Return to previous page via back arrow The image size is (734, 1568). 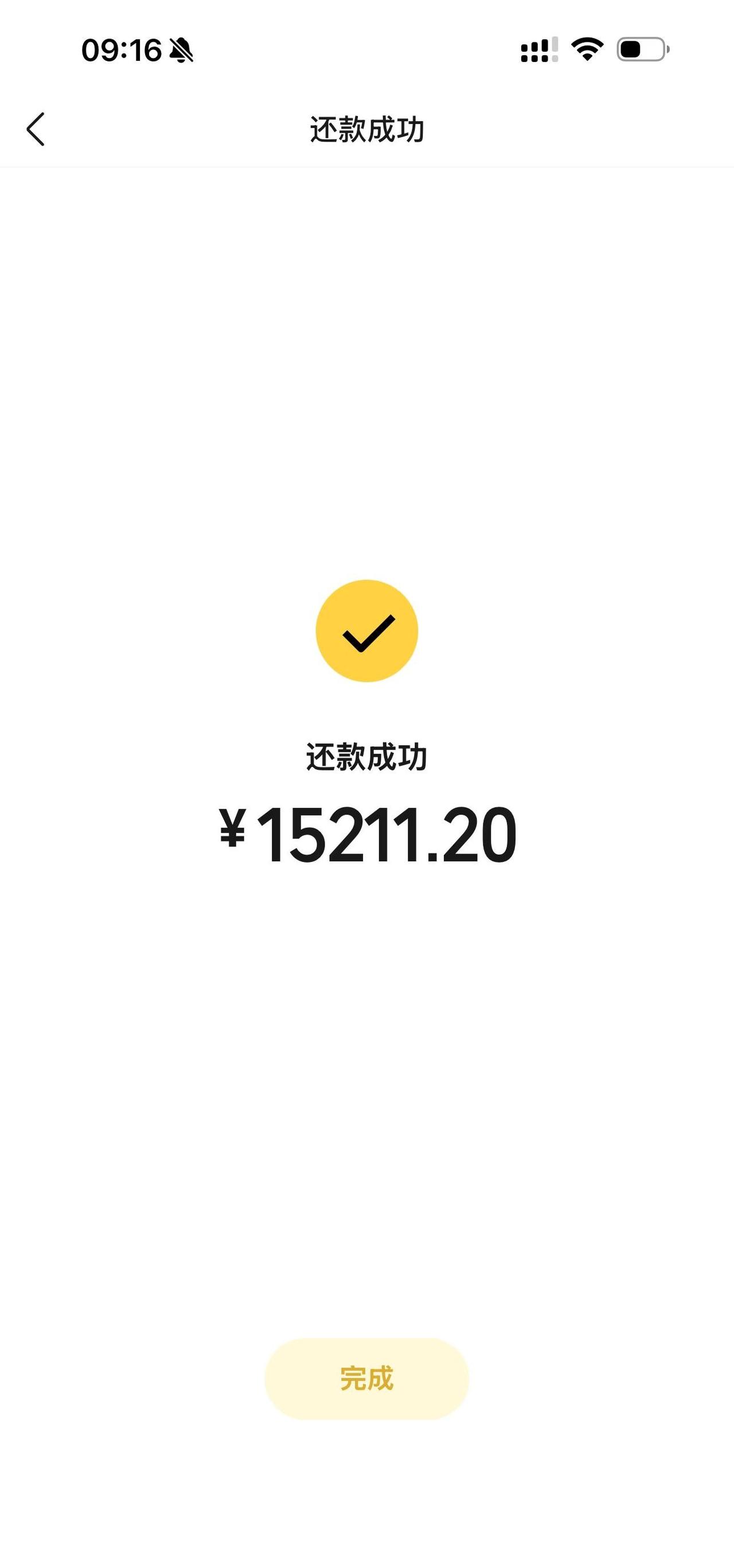point(36,130)
